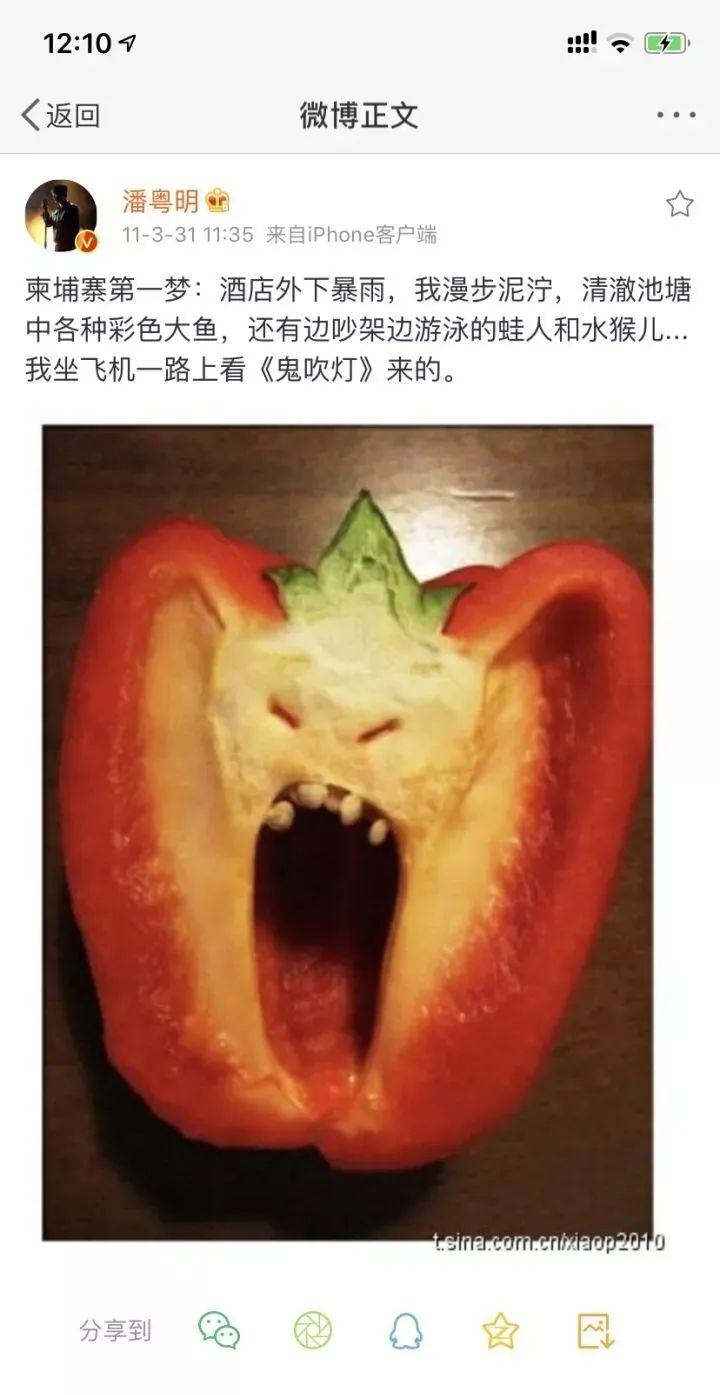View the red pepper photo full screen
Image resolution: width=720 pixels, height=1395 pixels.
[x=347, y=832]
